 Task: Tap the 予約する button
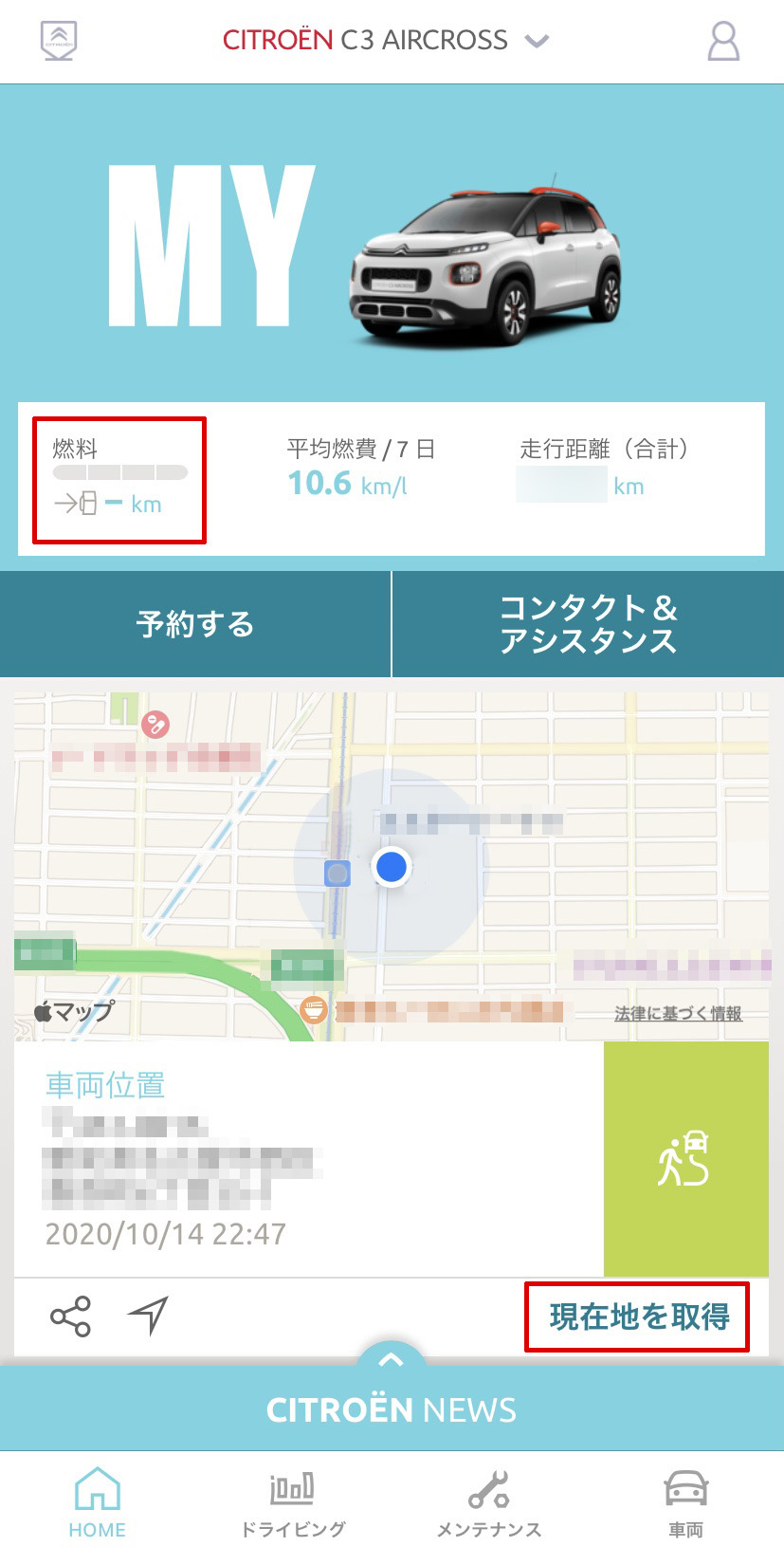click(x=195, y=624)
